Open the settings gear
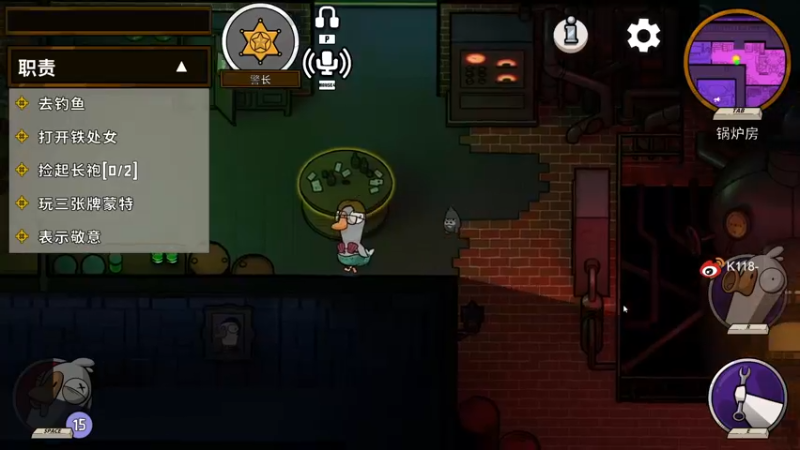Screen dimensions: 800x450 [x=643, y=36]
